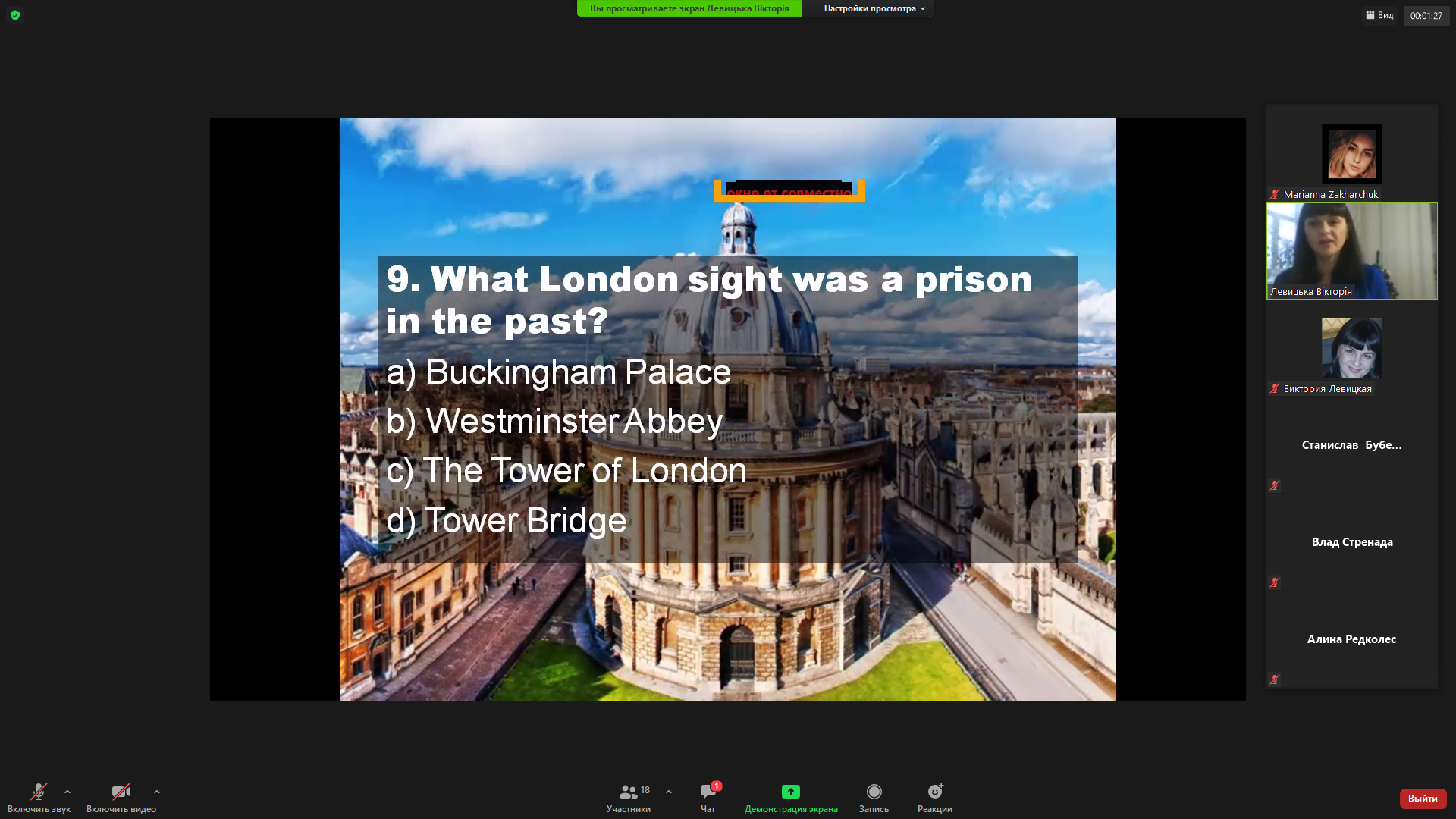Open the Реакции reactions menu

click(x=934, y=798)
